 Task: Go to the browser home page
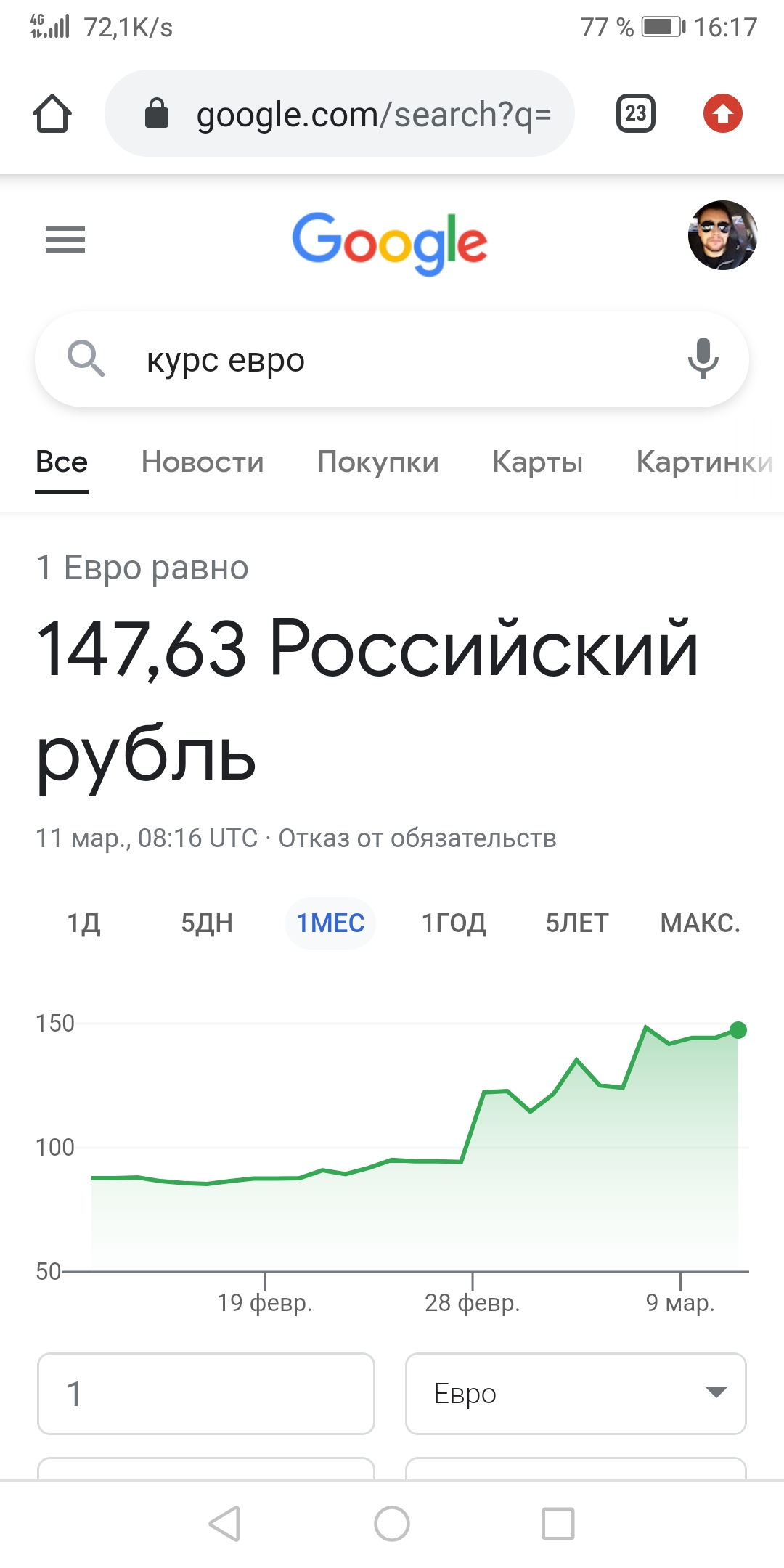point(52,114)
